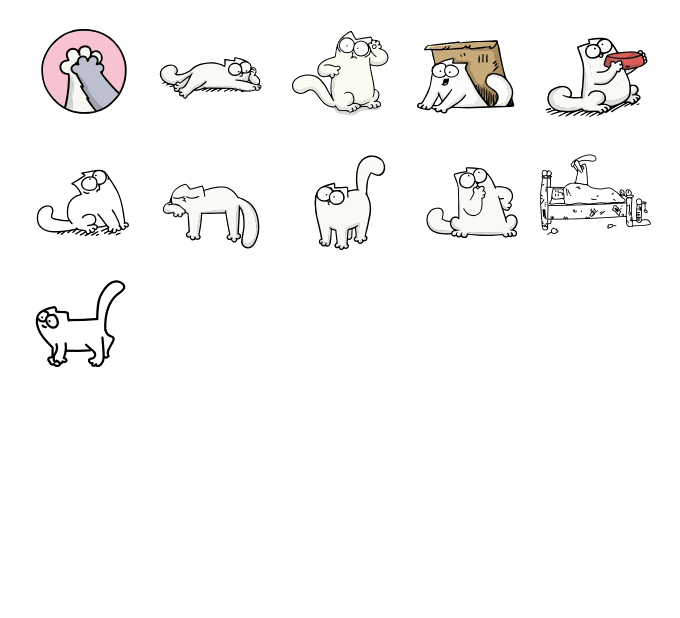
Task: Choose the outlined walking cat with raised tail sticker
Action: point(80,325)
